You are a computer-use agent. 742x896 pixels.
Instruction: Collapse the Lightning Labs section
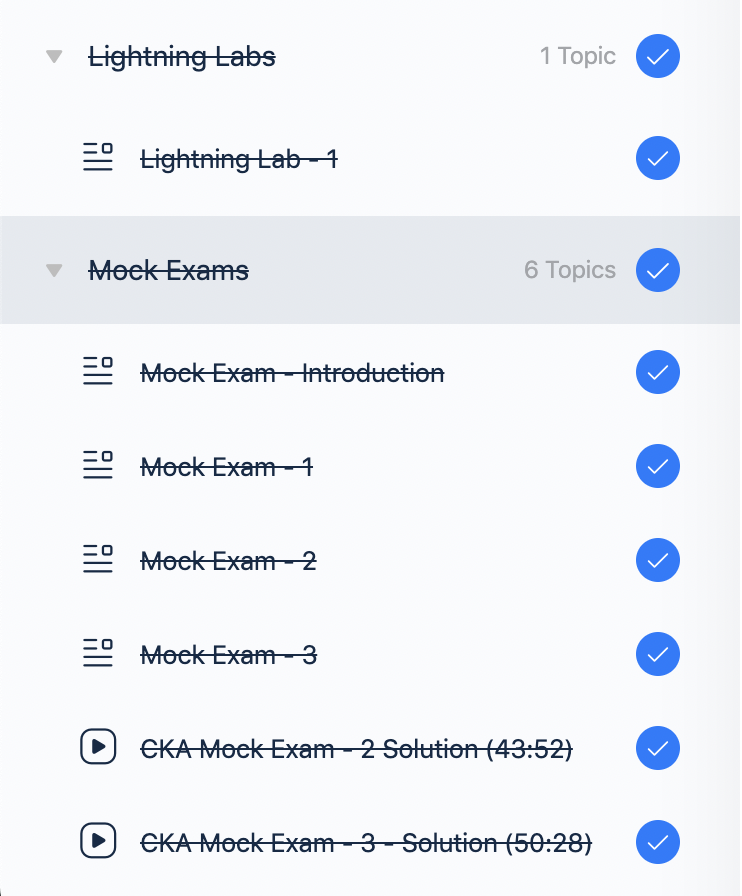pos(52,57)
